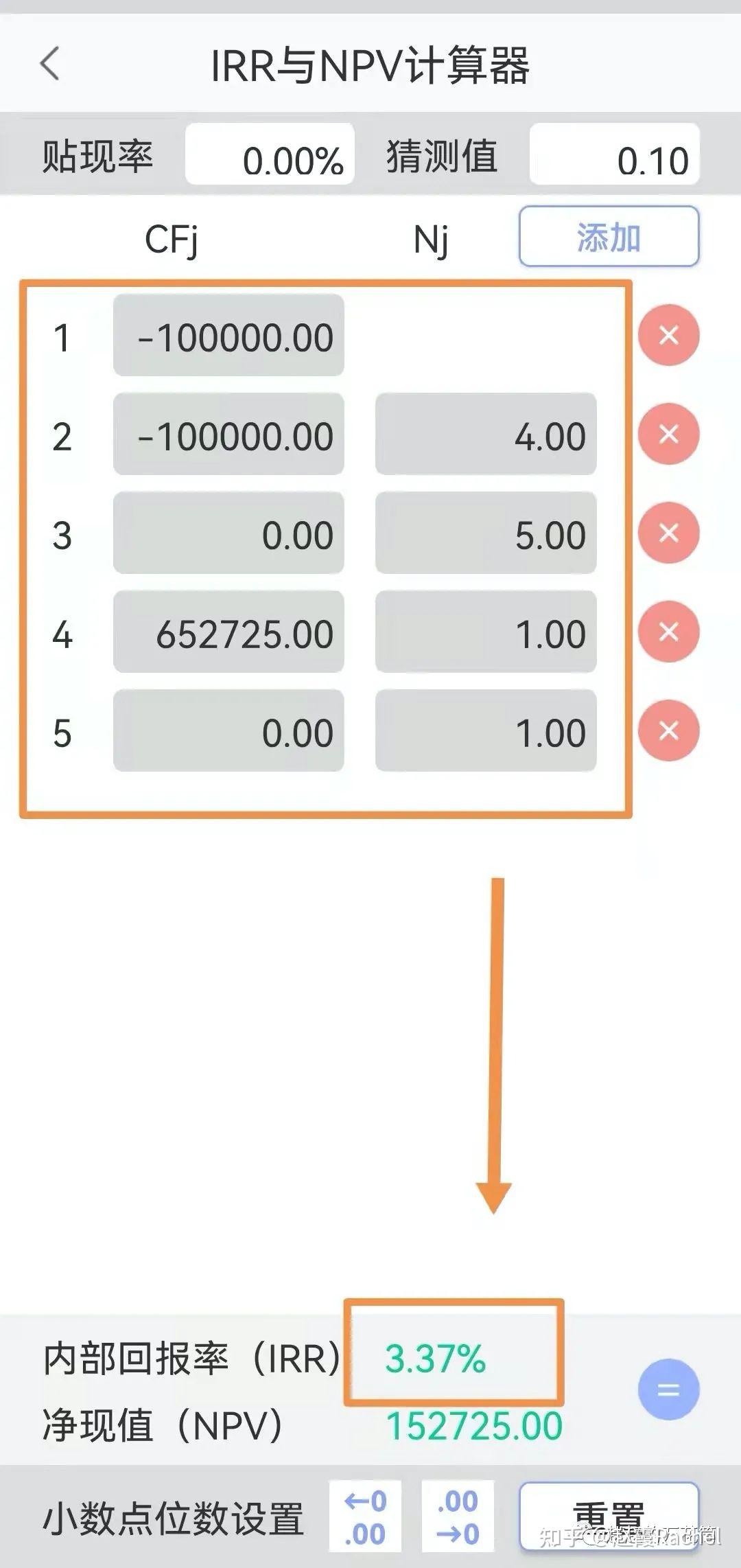This screenshot has width=741, height=1568.
Task: Calculate results with the equals button
Action: (x=668, y=1390)
